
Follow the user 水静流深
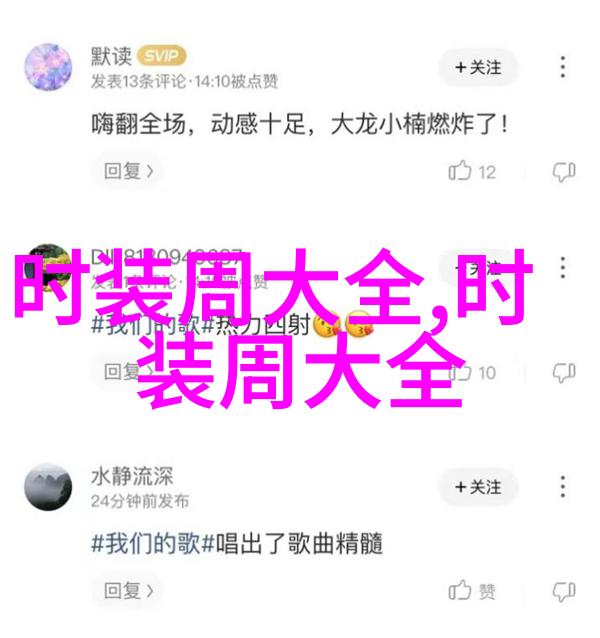(477, 486)
